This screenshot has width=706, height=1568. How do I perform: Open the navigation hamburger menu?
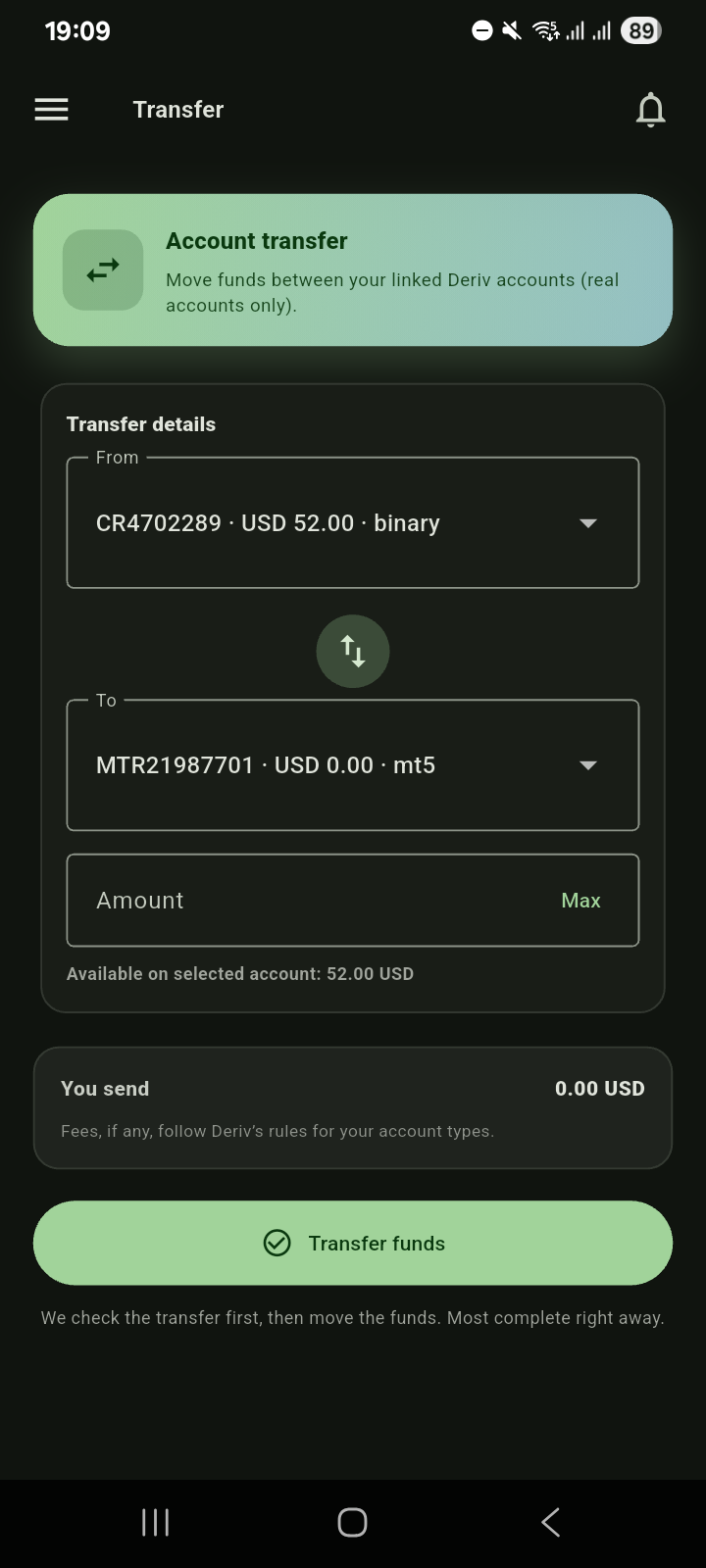coord(51,109)
